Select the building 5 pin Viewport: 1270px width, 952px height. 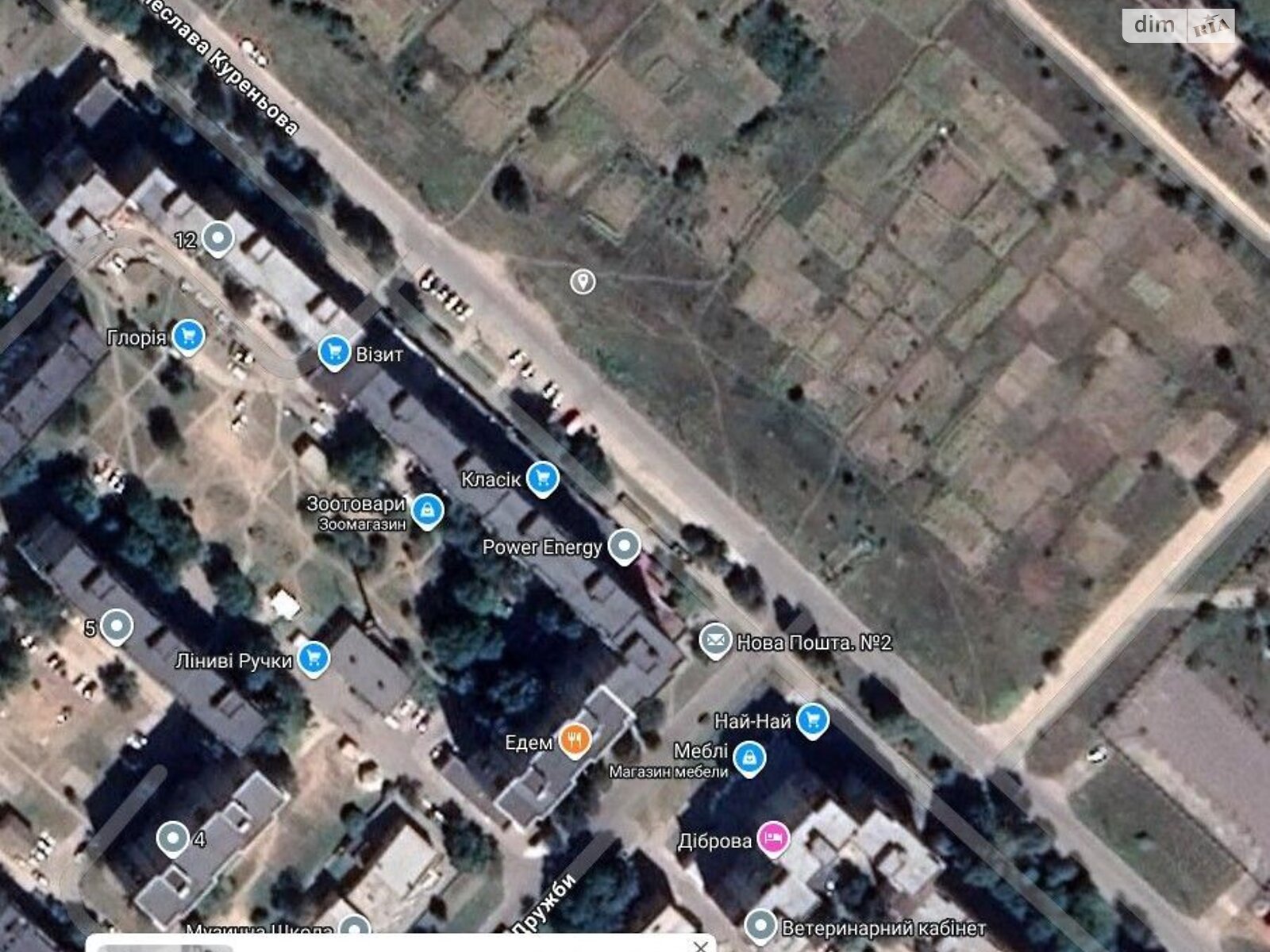117,627
